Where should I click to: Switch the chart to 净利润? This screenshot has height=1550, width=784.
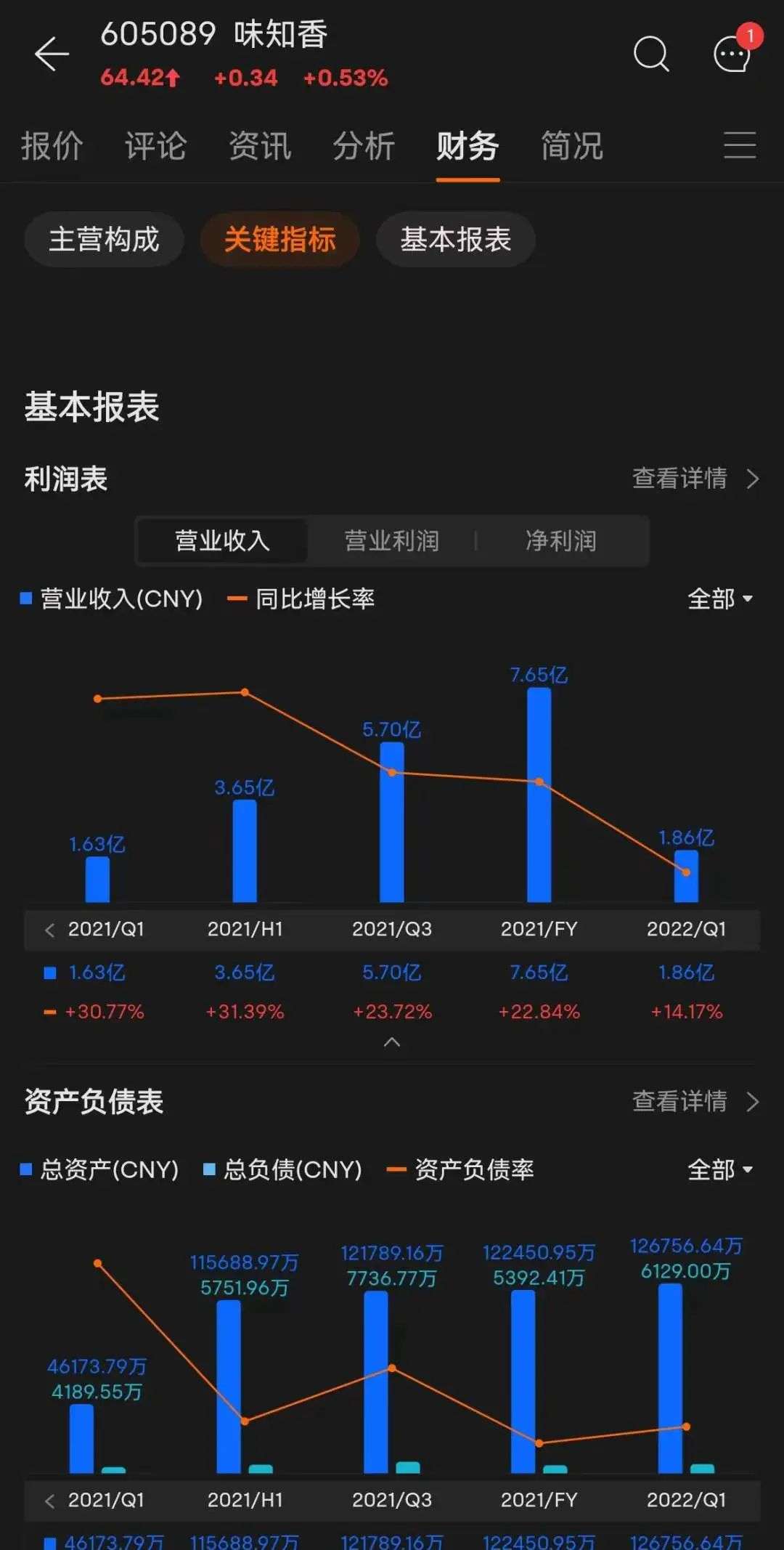[561, 540]
